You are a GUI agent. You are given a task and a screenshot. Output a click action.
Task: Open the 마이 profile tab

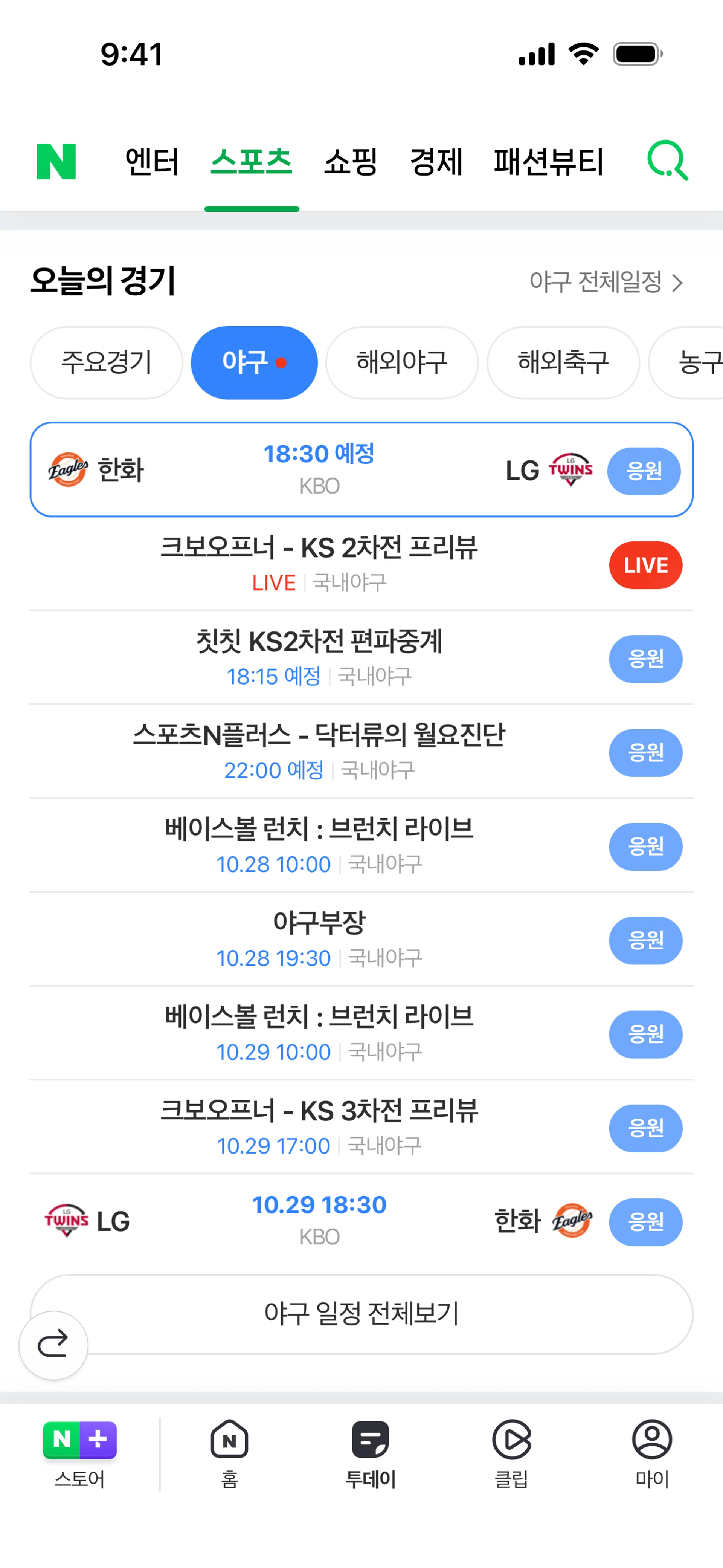[652, 1454]
